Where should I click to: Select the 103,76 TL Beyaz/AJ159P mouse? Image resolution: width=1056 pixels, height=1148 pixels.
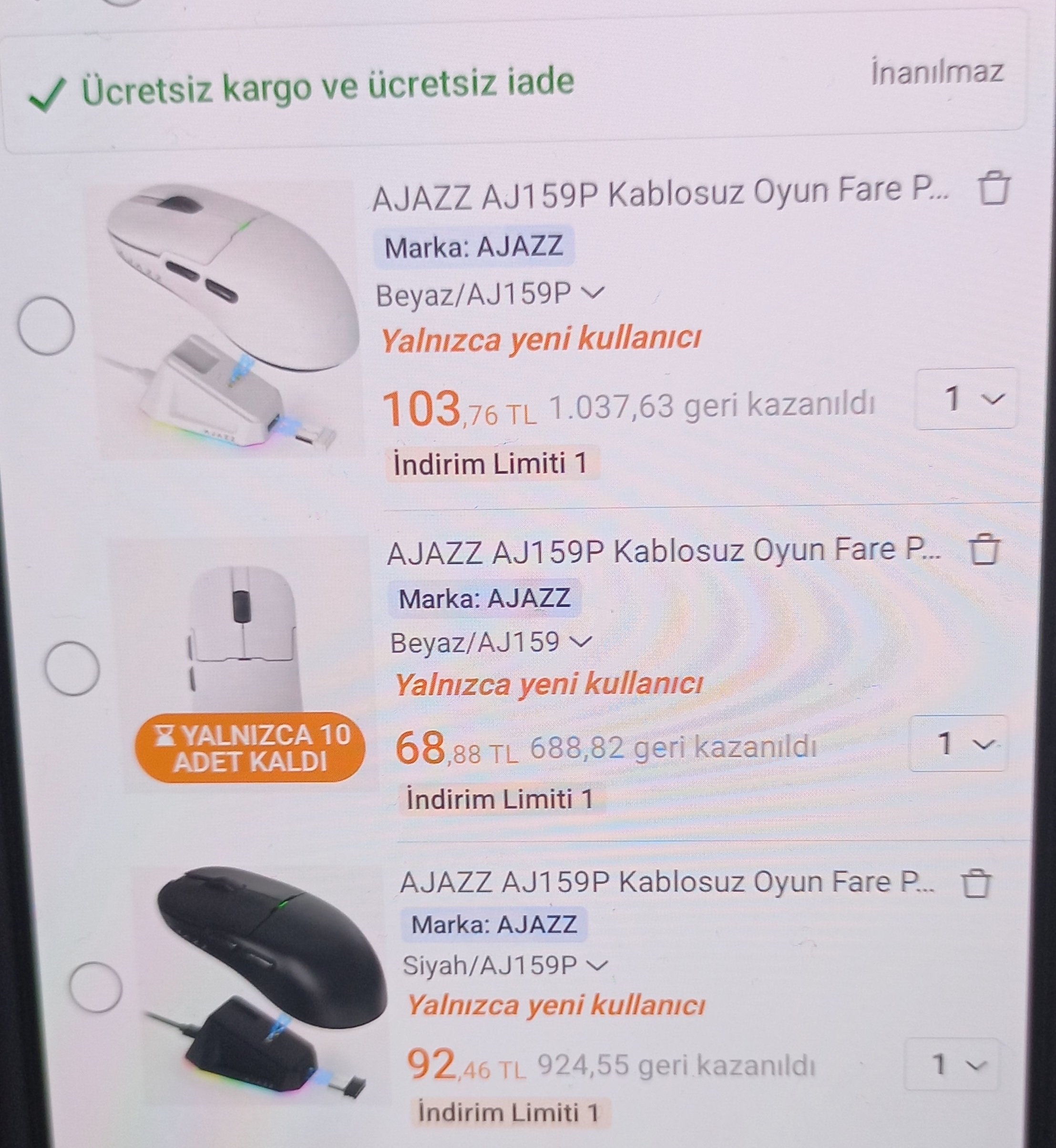pyautogui.click(x=46, y=326)
